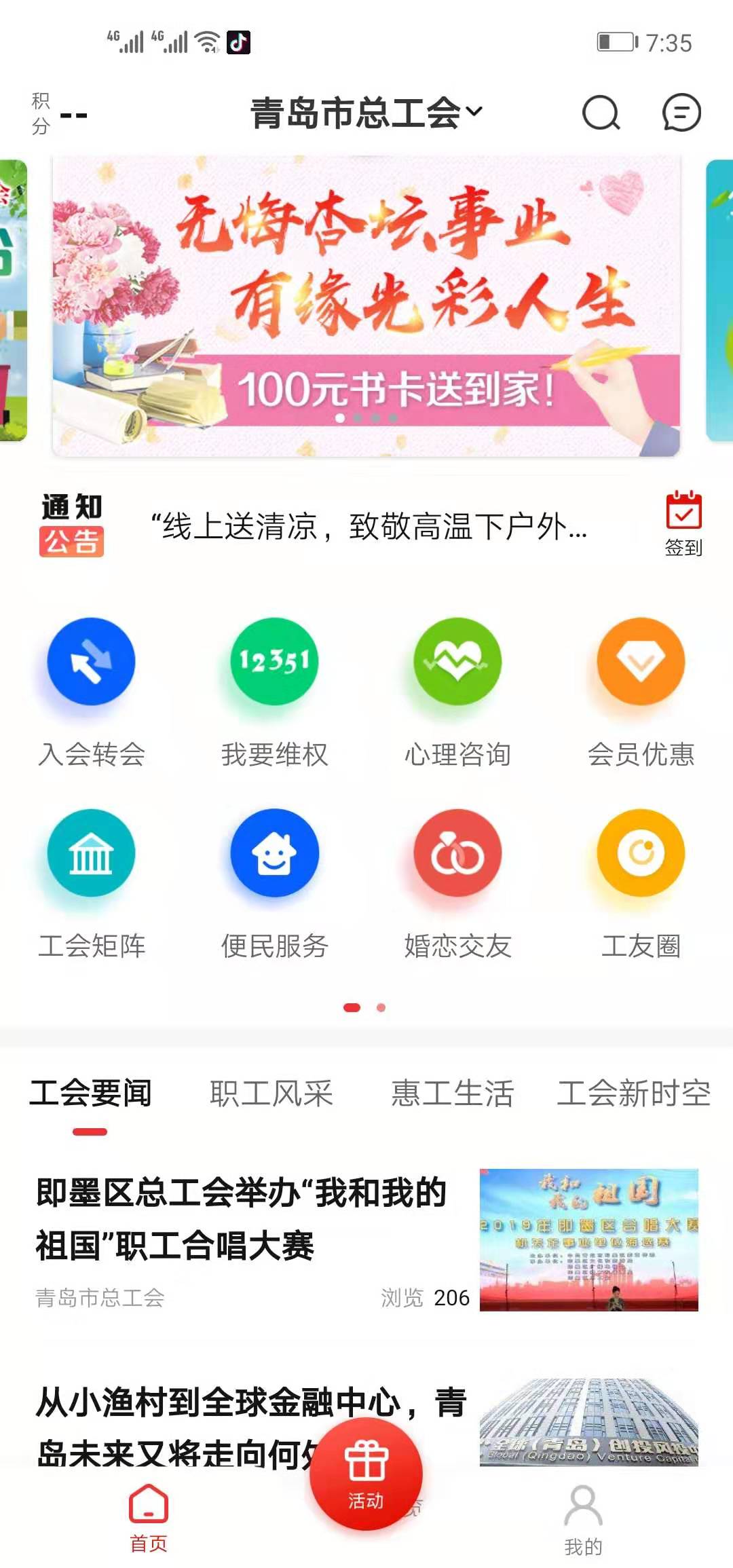The height and width of the screenshot is (1568, 733).
Task: Open 会员优惠 service
Action: click(641, 692)
